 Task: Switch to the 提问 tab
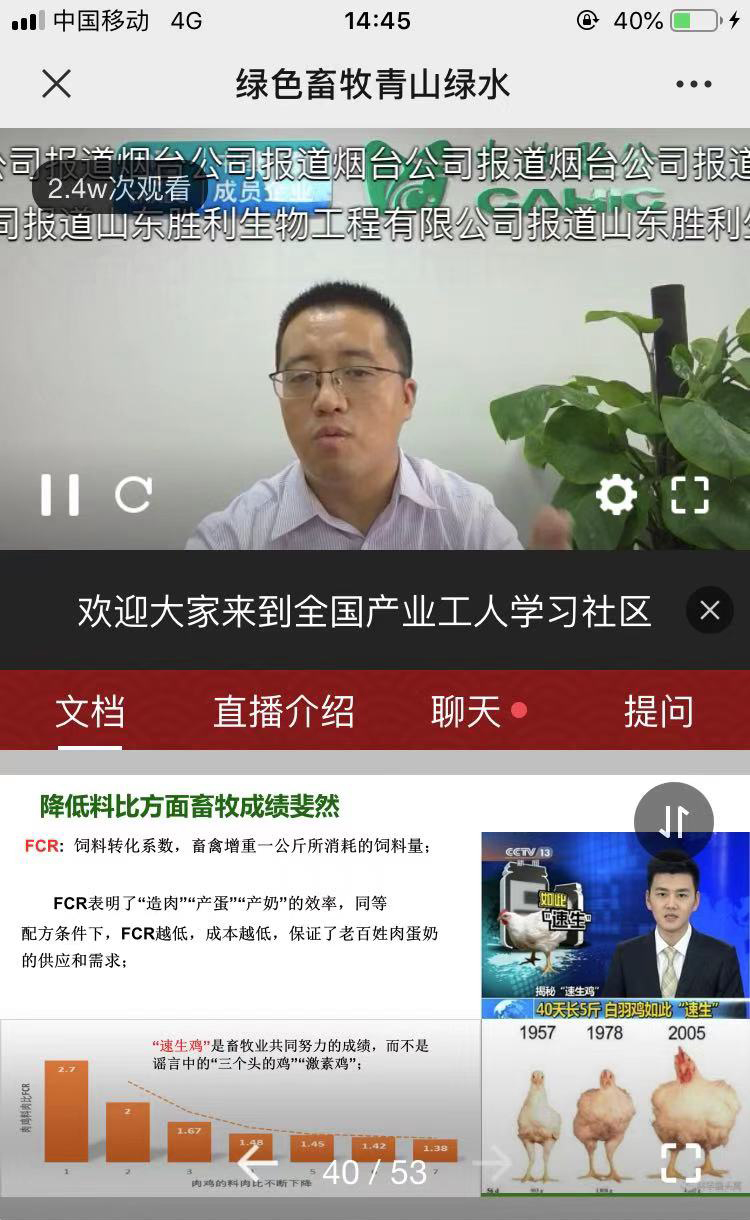pyautogui.click(x=660, y=711)
